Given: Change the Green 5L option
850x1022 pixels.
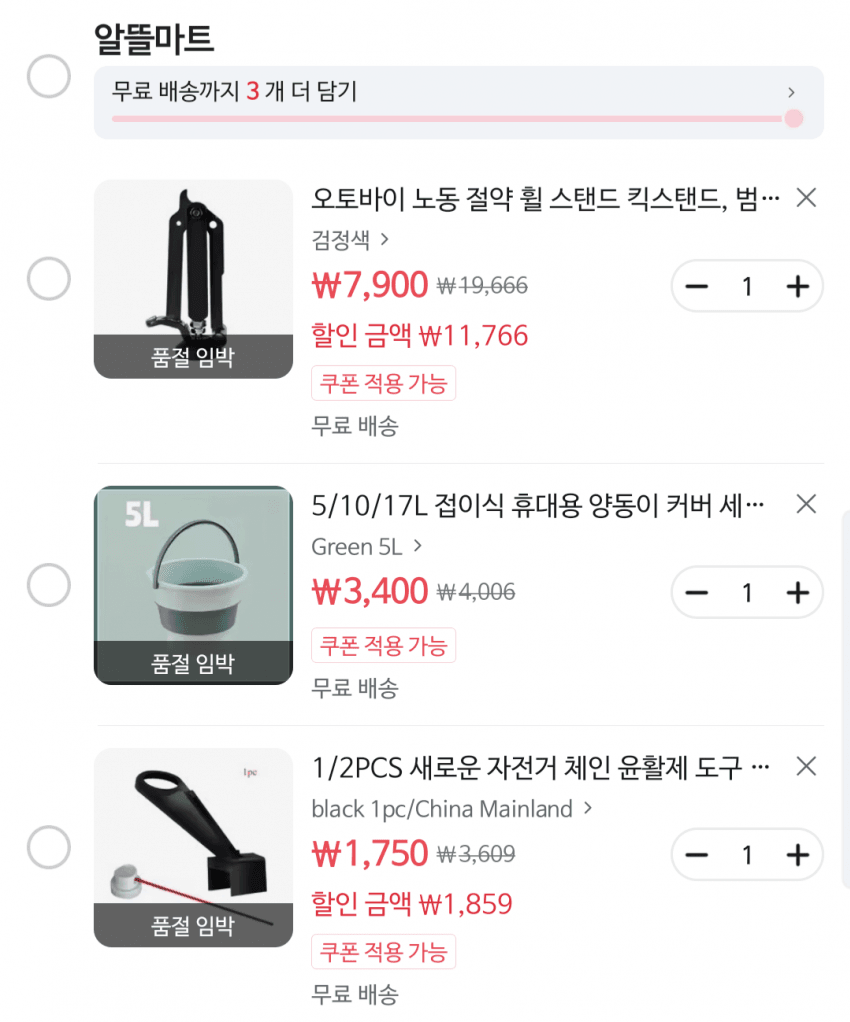Looking at the screenshot, I should pyautogui.click(x=367, y=546).
